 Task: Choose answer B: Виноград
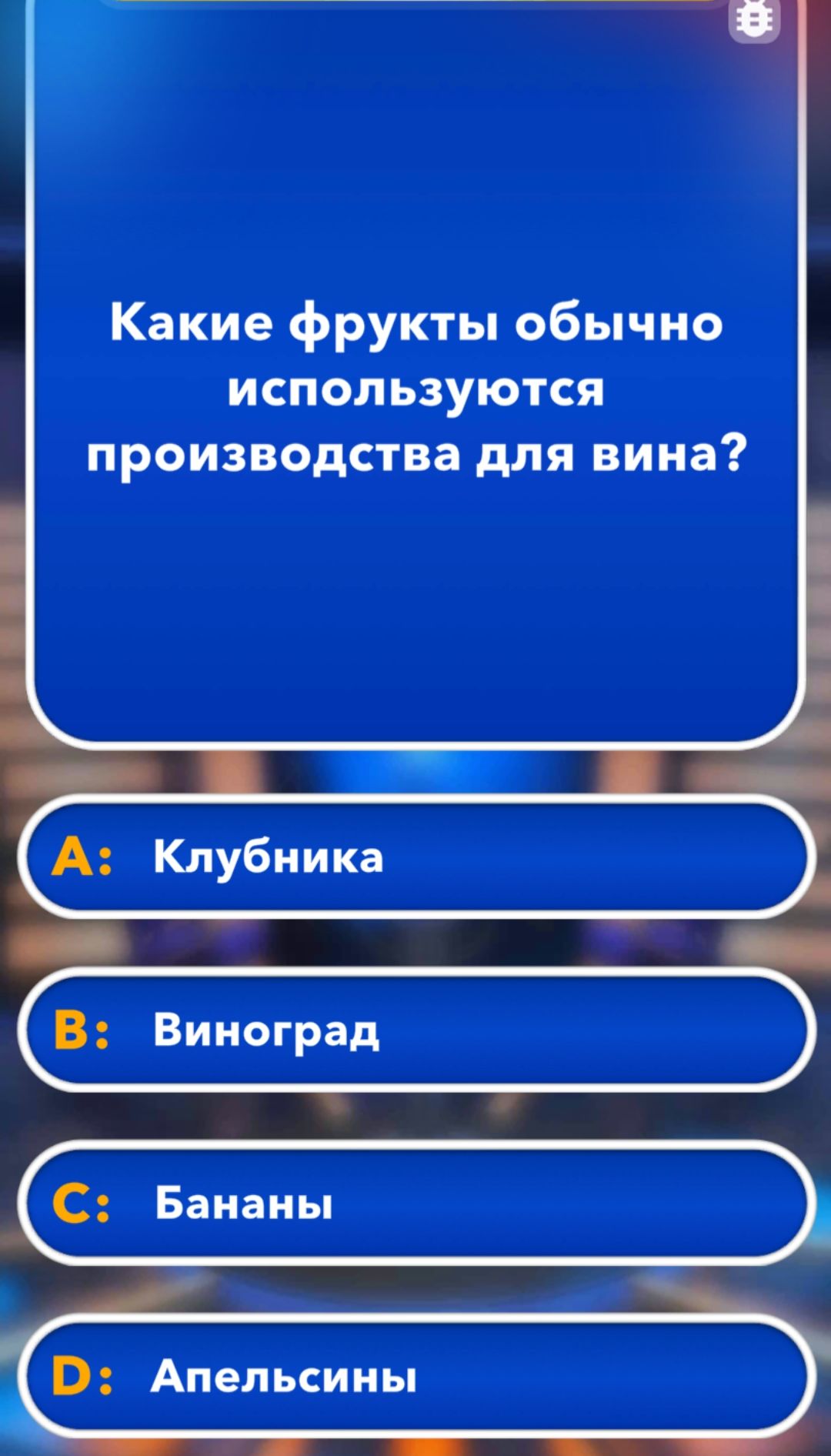415,1030
